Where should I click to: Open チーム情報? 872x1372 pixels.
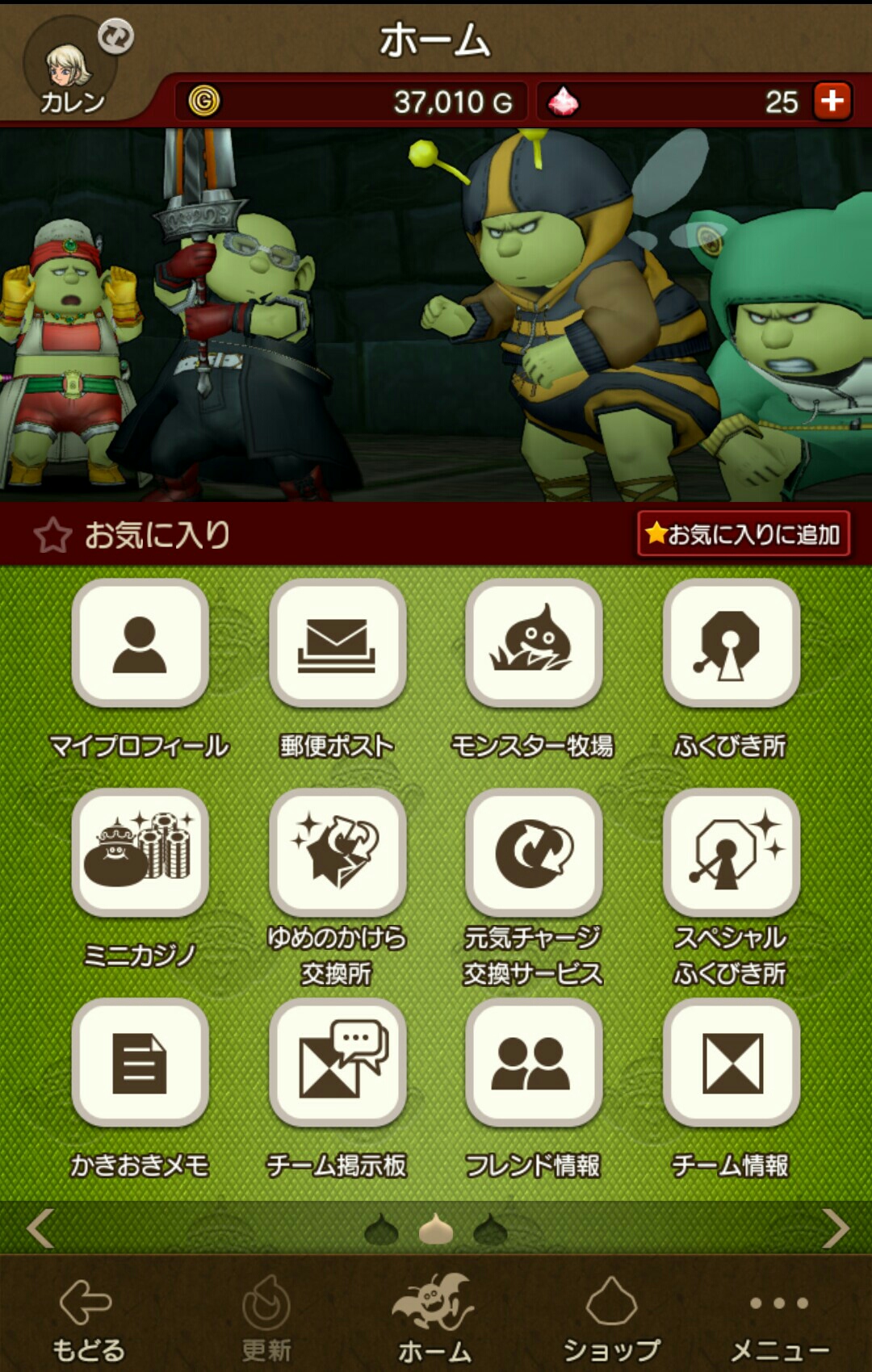click(x=731, y=1063)
